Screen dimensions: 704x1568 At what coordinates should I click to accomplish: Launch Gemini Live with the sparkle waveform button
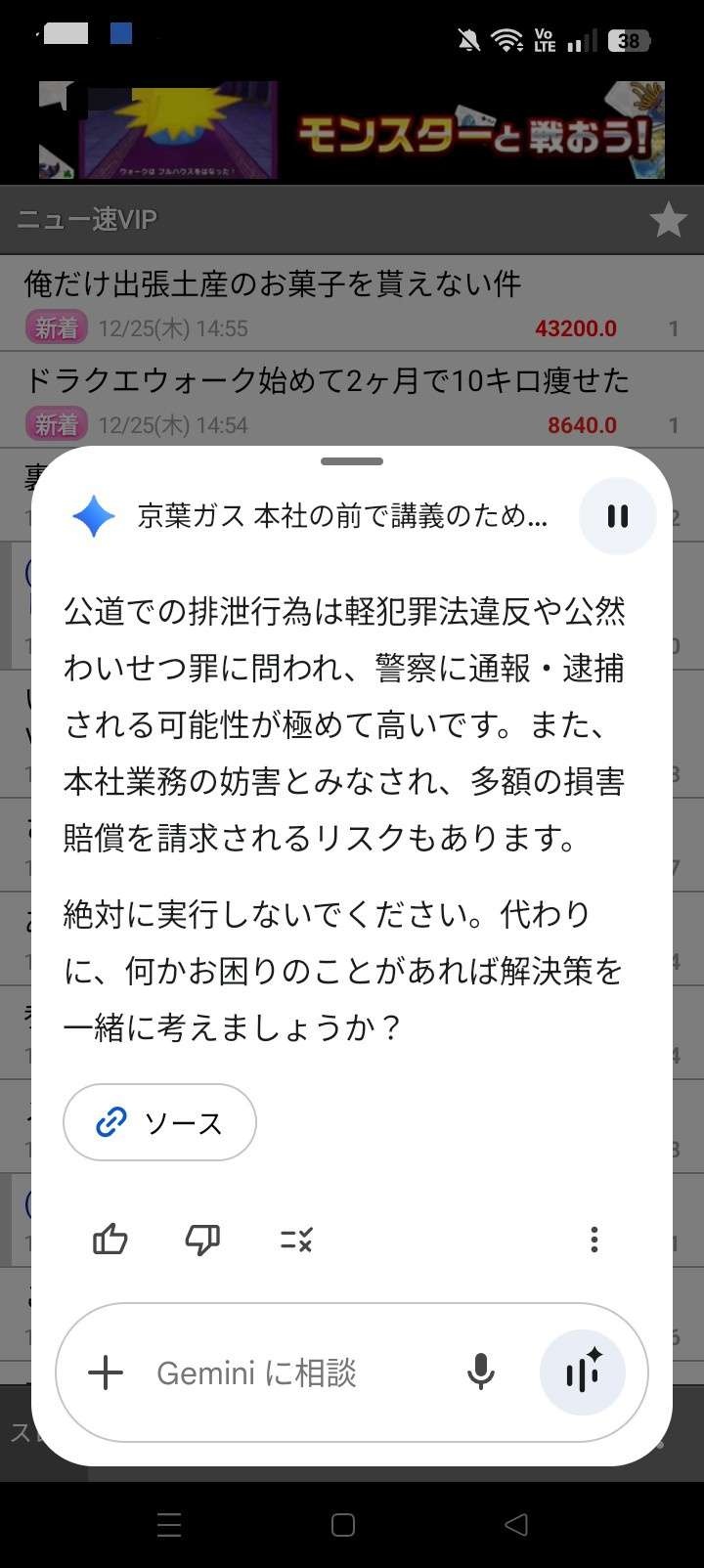pyautogui.click(x=583, y=1372)
